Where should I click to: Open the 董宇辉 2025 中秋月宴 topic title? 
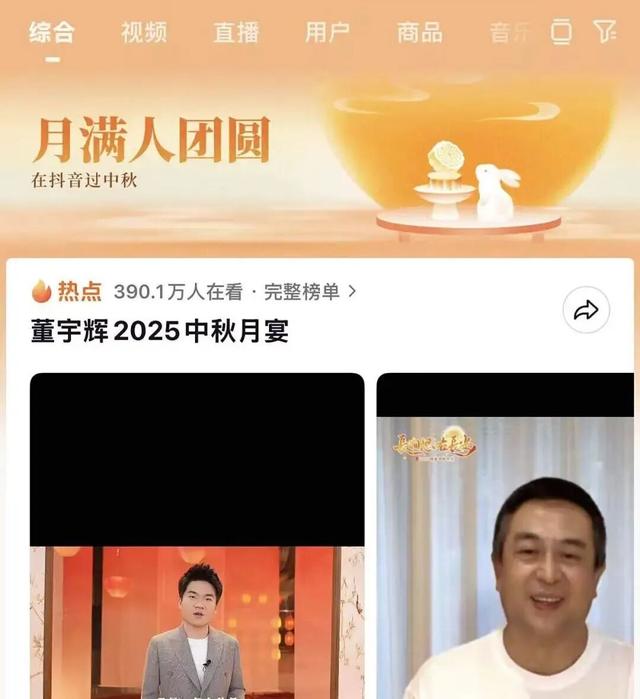pos(160,332)
